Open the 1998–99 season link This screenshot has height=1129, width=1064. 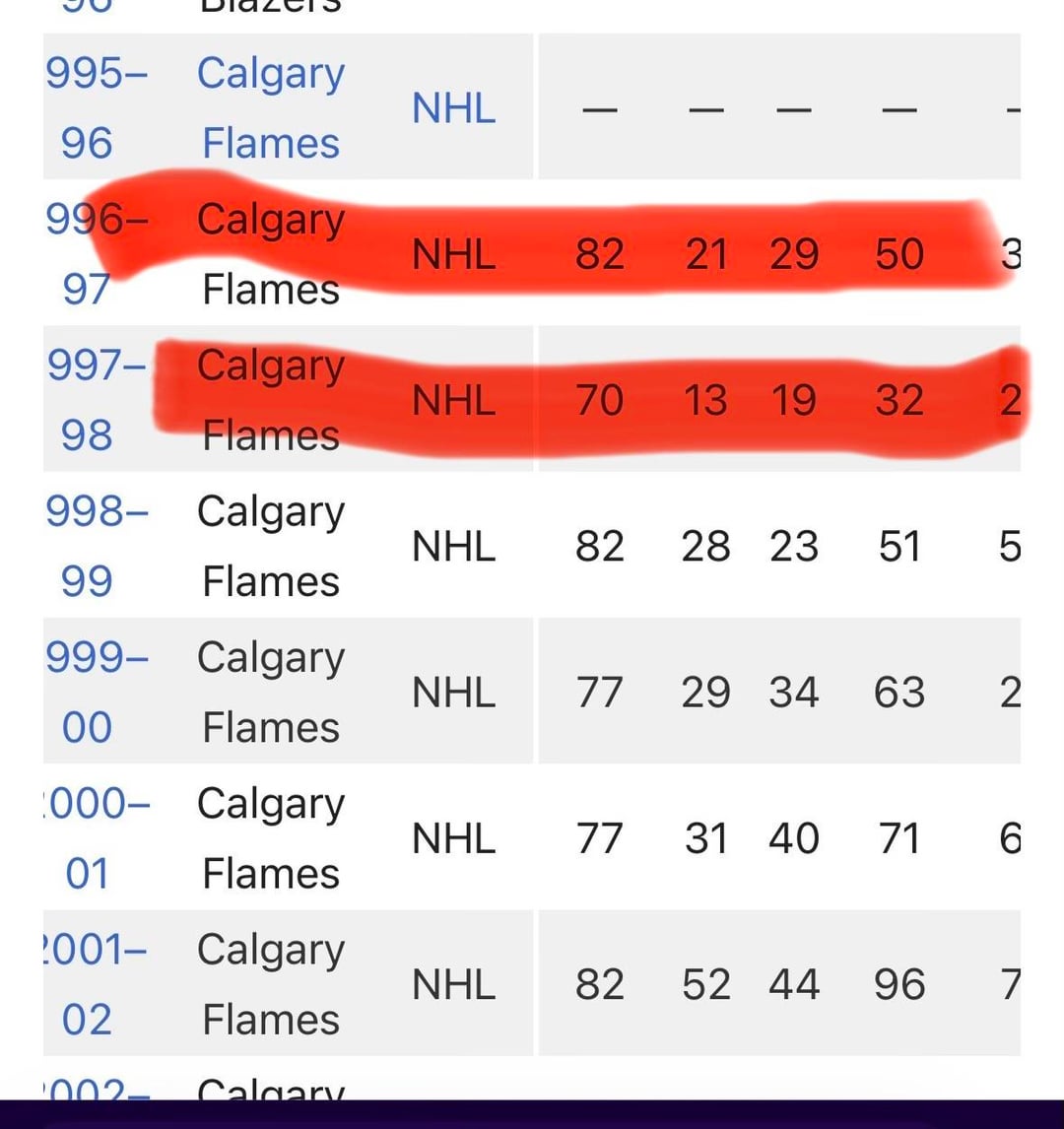tap(95, 546)
